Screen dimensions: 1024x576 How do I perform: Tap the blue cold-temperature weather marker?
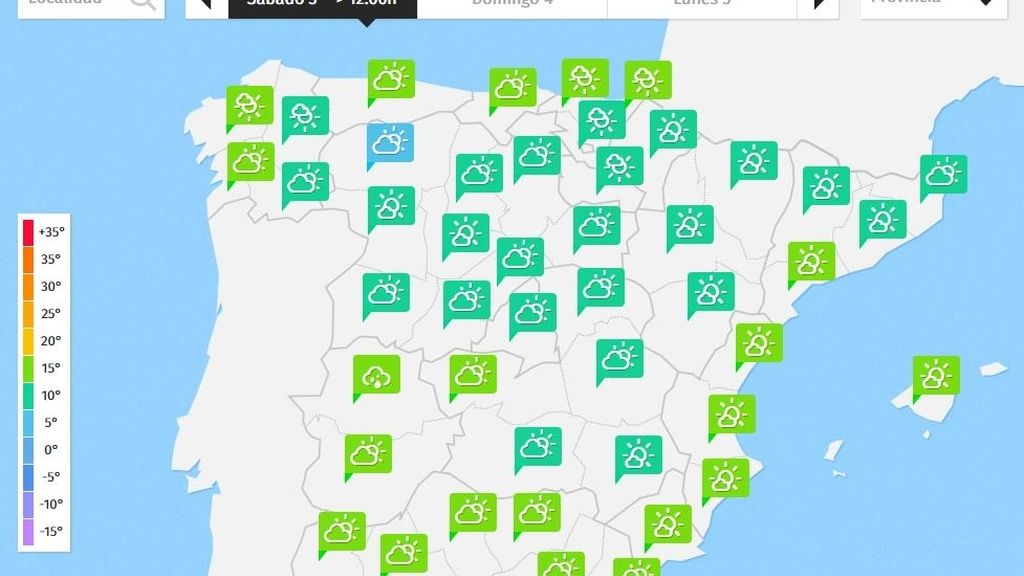[x=390, y=142]
